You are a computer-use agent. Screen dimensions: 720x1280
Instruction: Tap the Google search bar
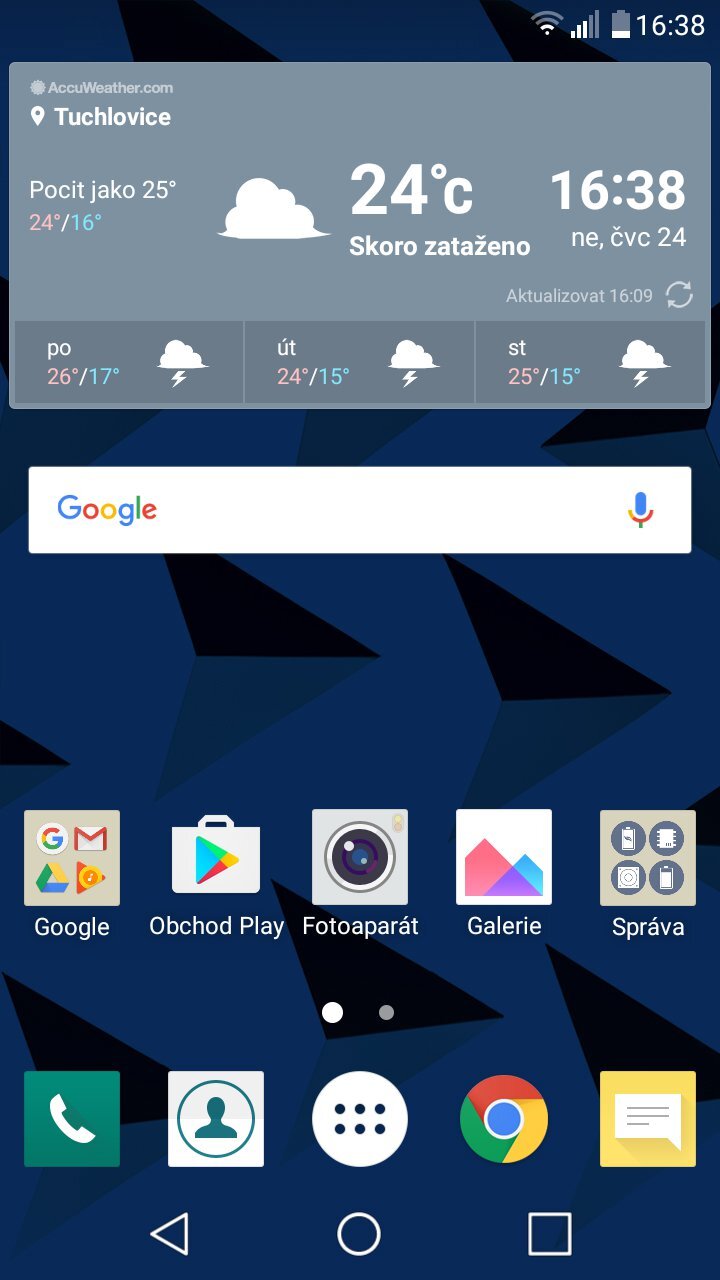click(x=300, y=510)
